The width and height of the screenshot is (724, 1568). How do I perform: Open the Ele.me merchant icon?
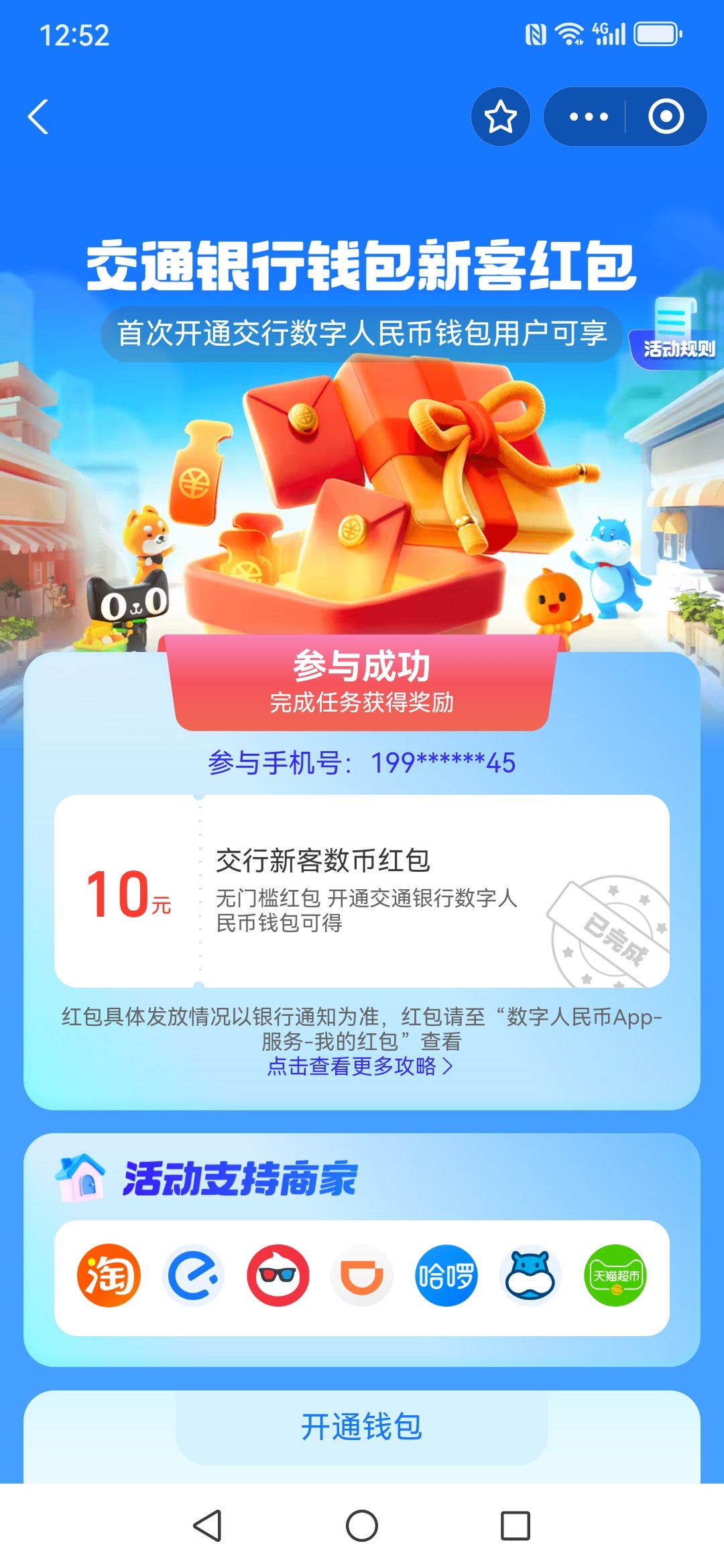(x=193, y=1276)
